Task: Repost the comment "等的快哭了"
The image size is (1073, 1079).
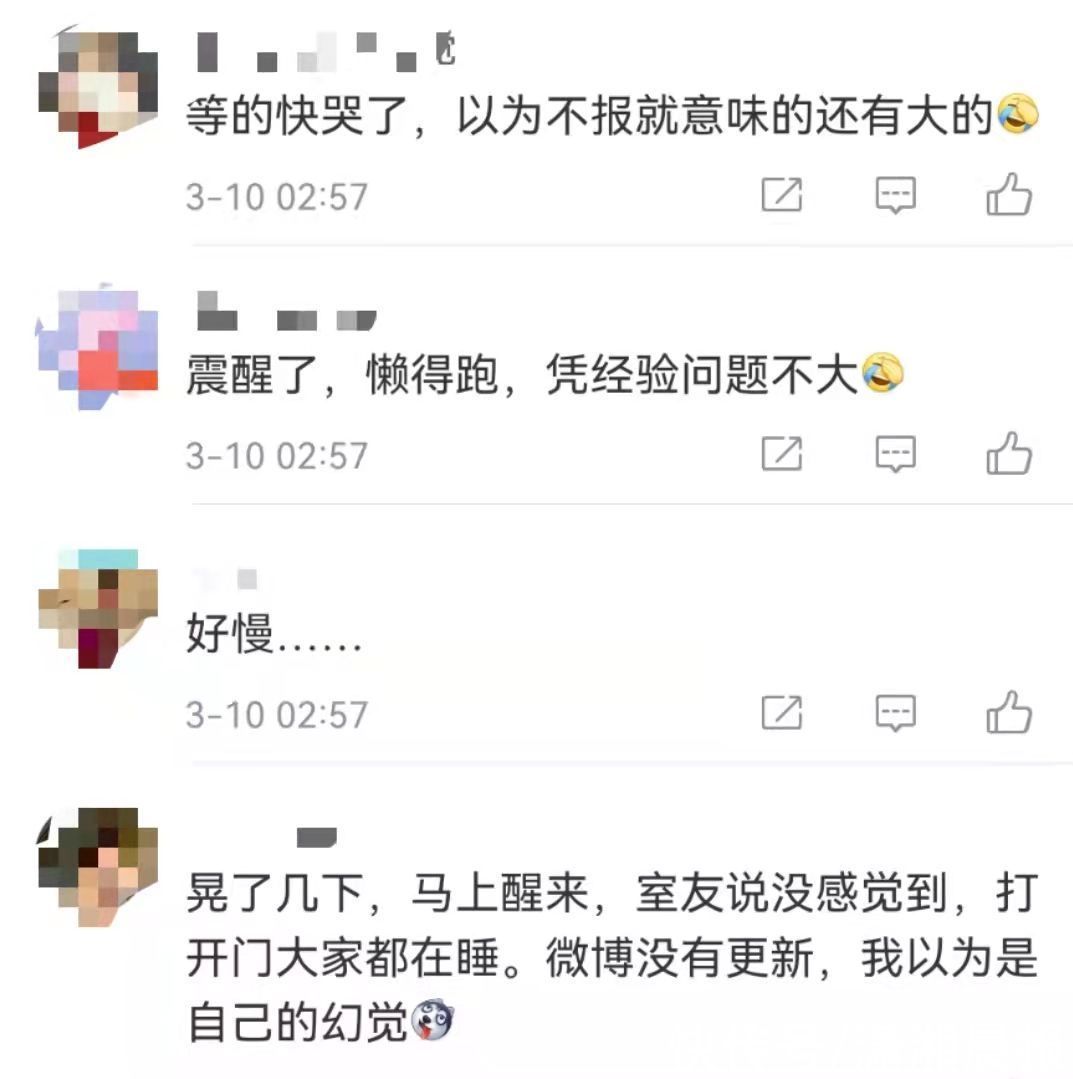Action: pyautogui.click(x=781, y=195)
